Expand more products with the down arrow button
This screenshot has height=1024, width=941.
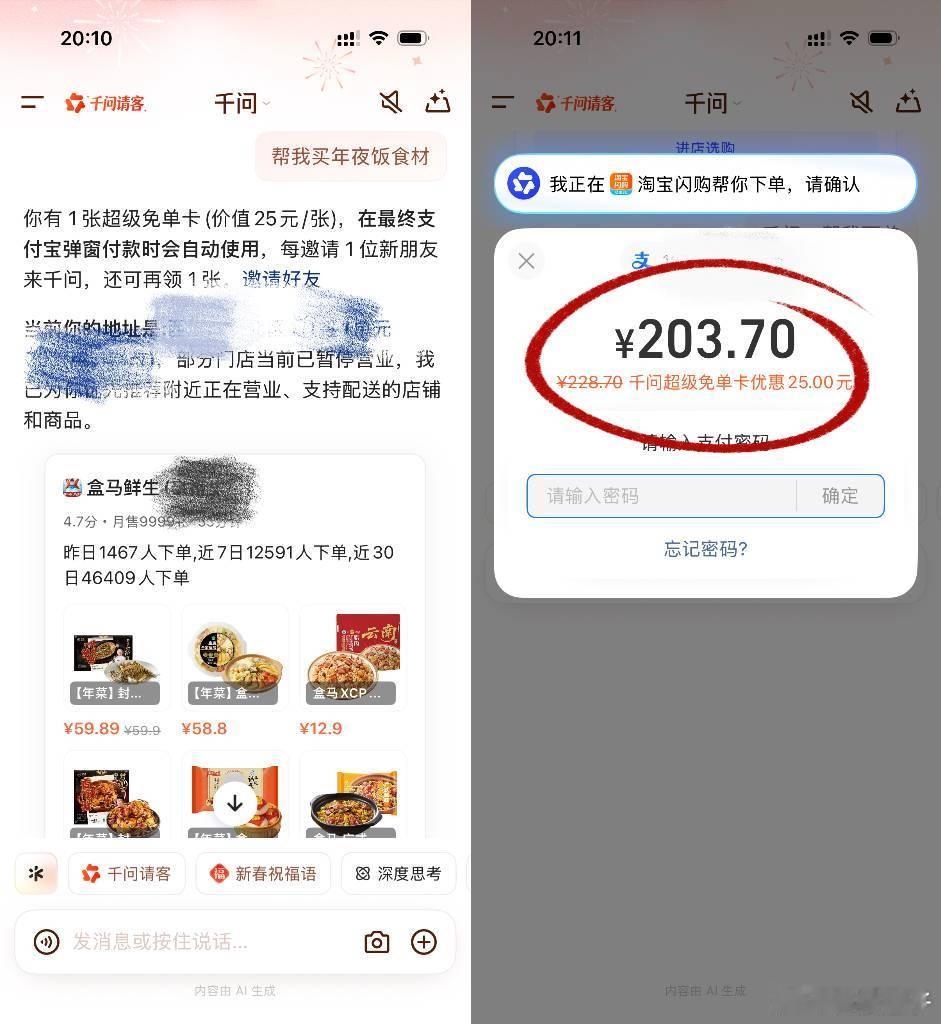tap(234, 802)
